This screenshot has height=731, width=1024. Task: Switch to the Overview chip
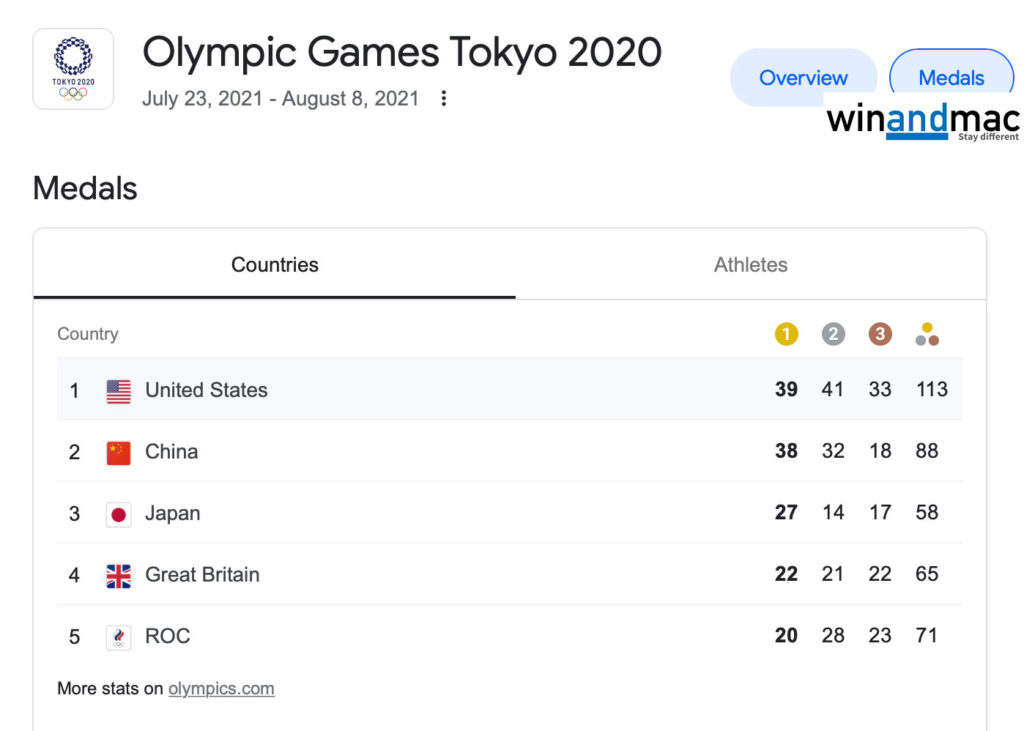[803, 77]
